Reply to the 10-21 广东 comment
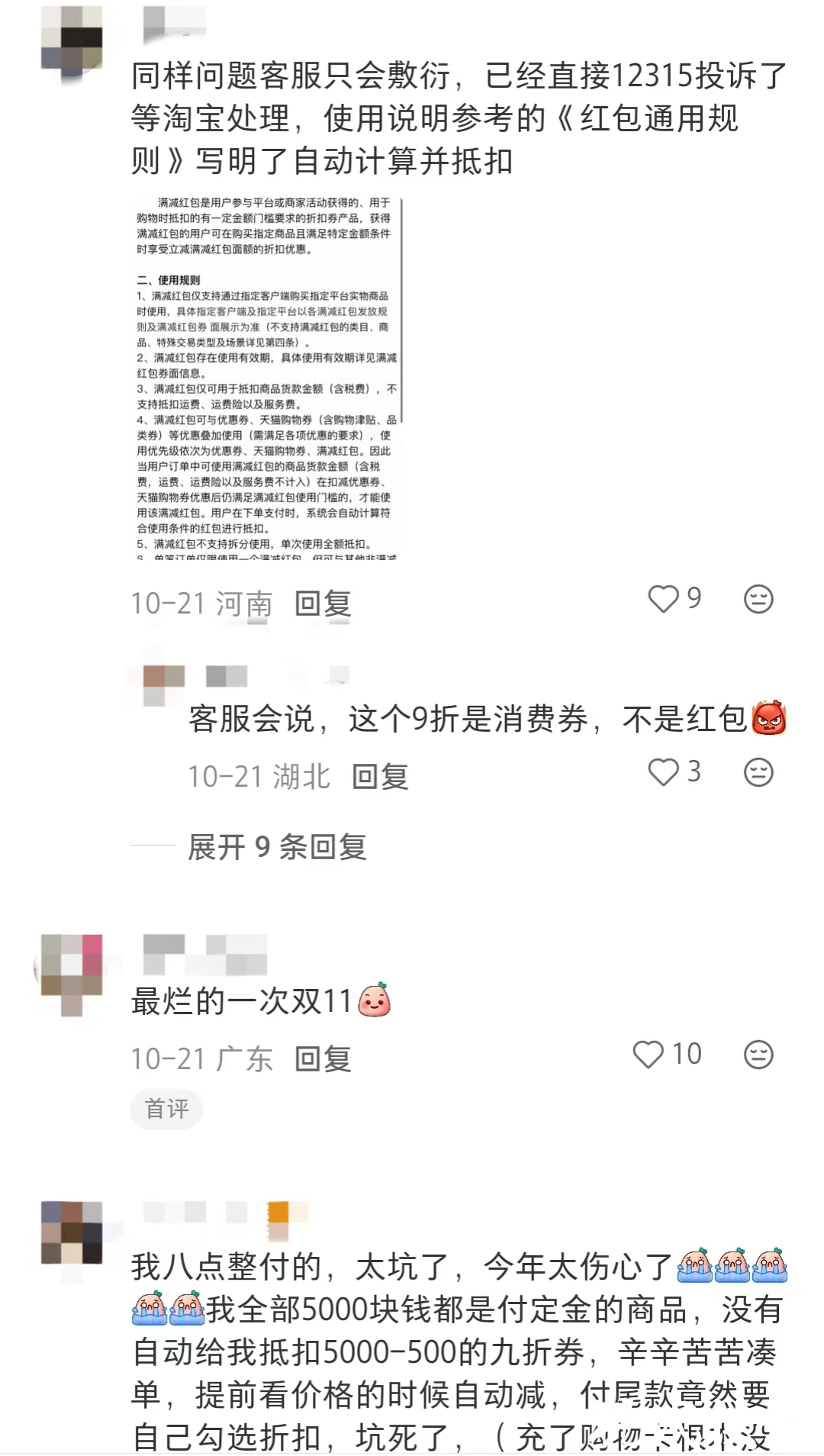 323,1059
